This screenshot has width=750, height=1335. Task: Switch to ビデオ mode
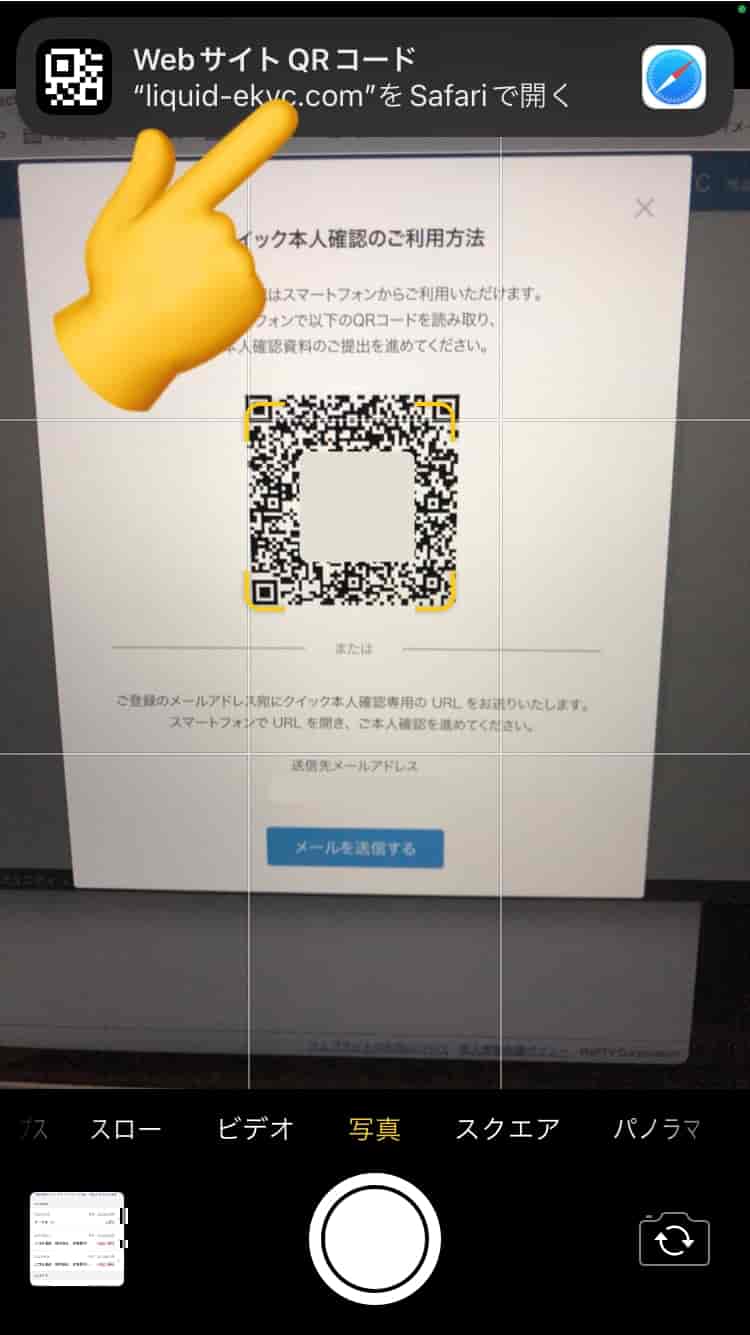[x=256, y=1130]
